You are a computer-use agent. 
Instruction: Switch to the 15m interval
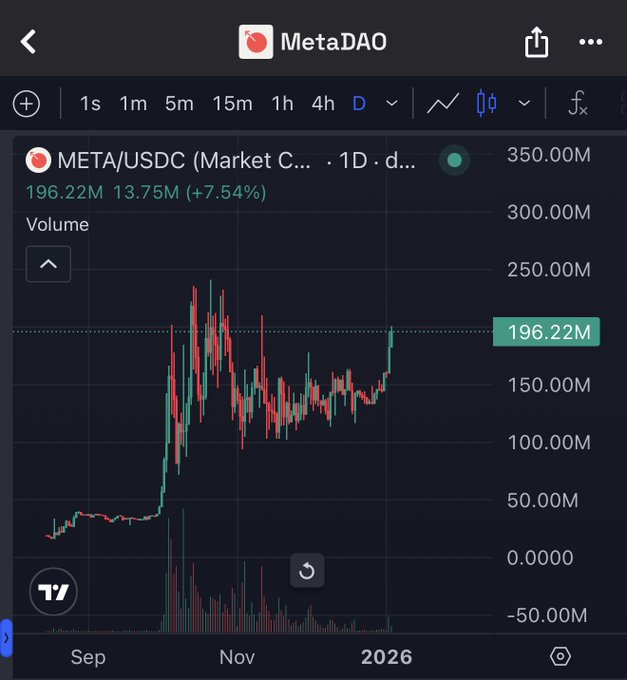tap(232, 103)
